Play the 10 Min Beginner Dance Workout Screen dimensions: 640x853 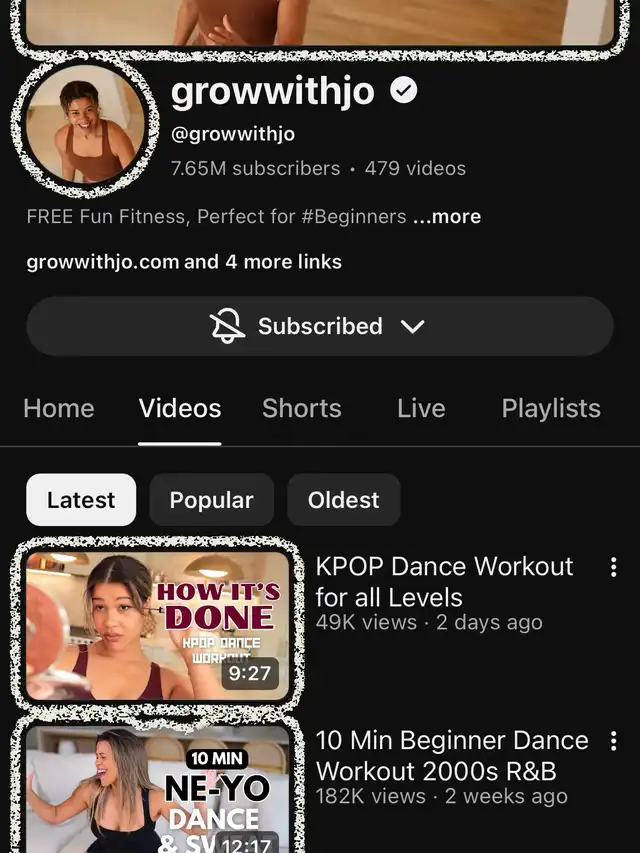tap(153, 790)
